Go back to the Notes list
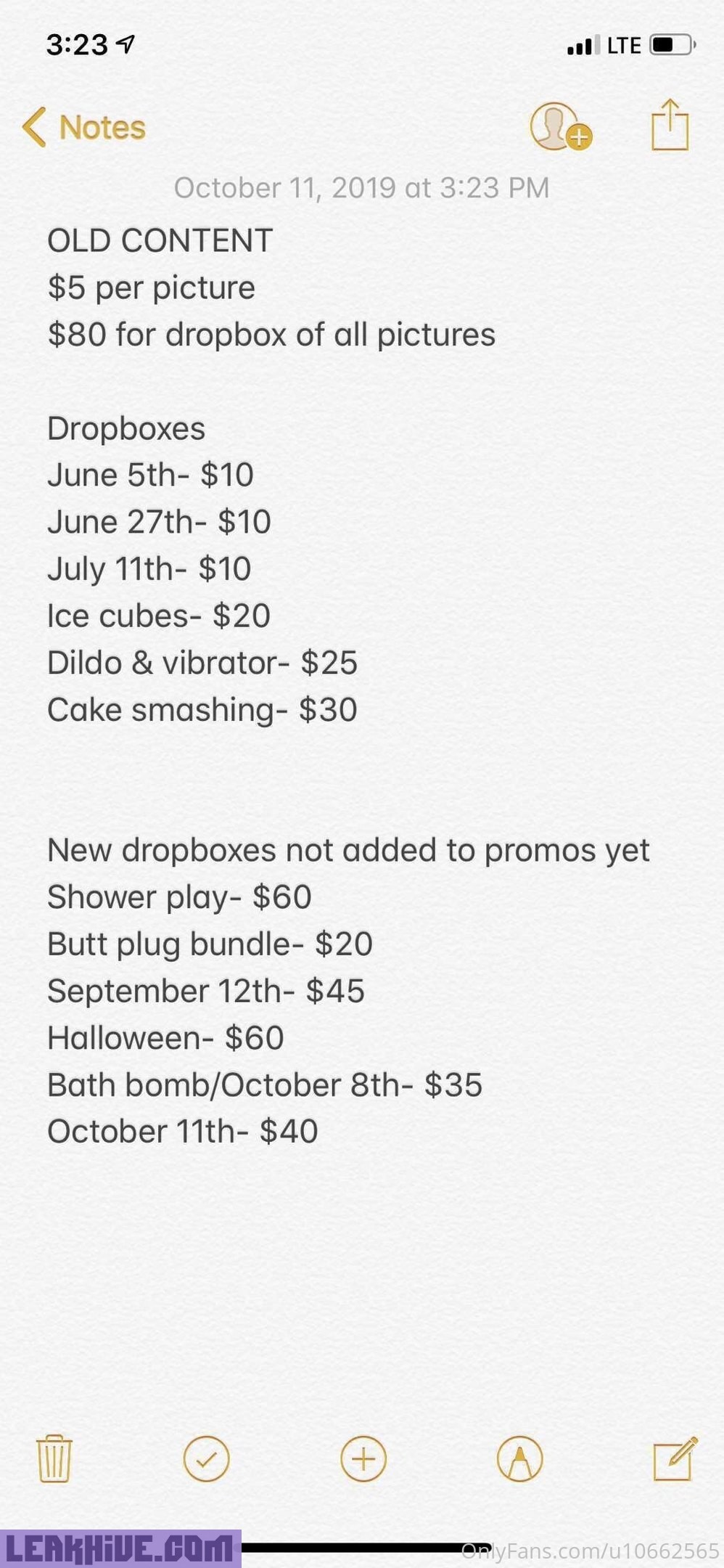 tap(84, 128)
